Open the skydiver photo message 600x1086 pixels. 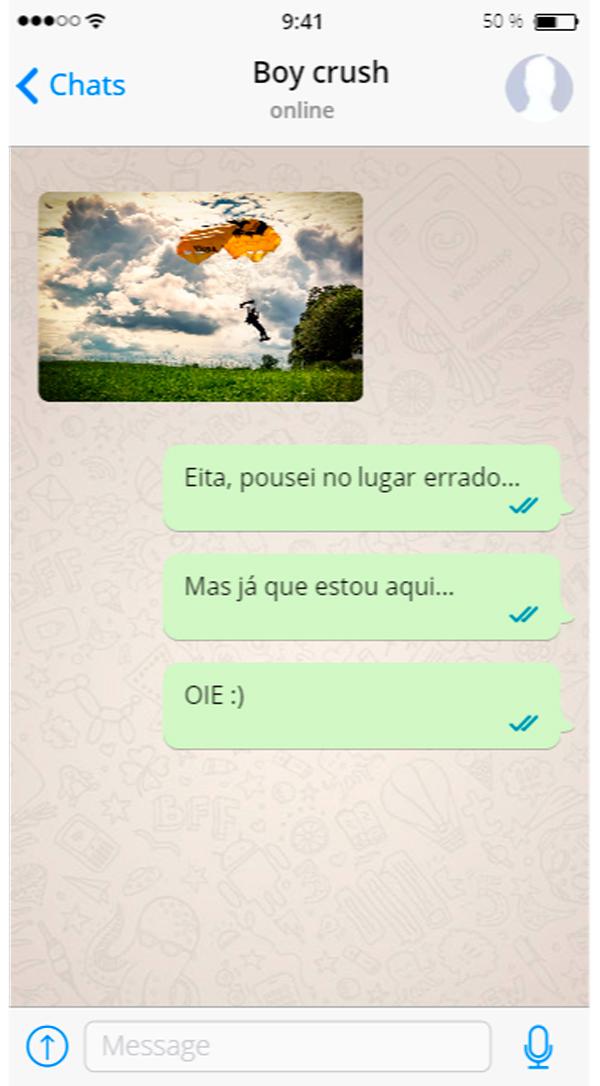(201, 297)
